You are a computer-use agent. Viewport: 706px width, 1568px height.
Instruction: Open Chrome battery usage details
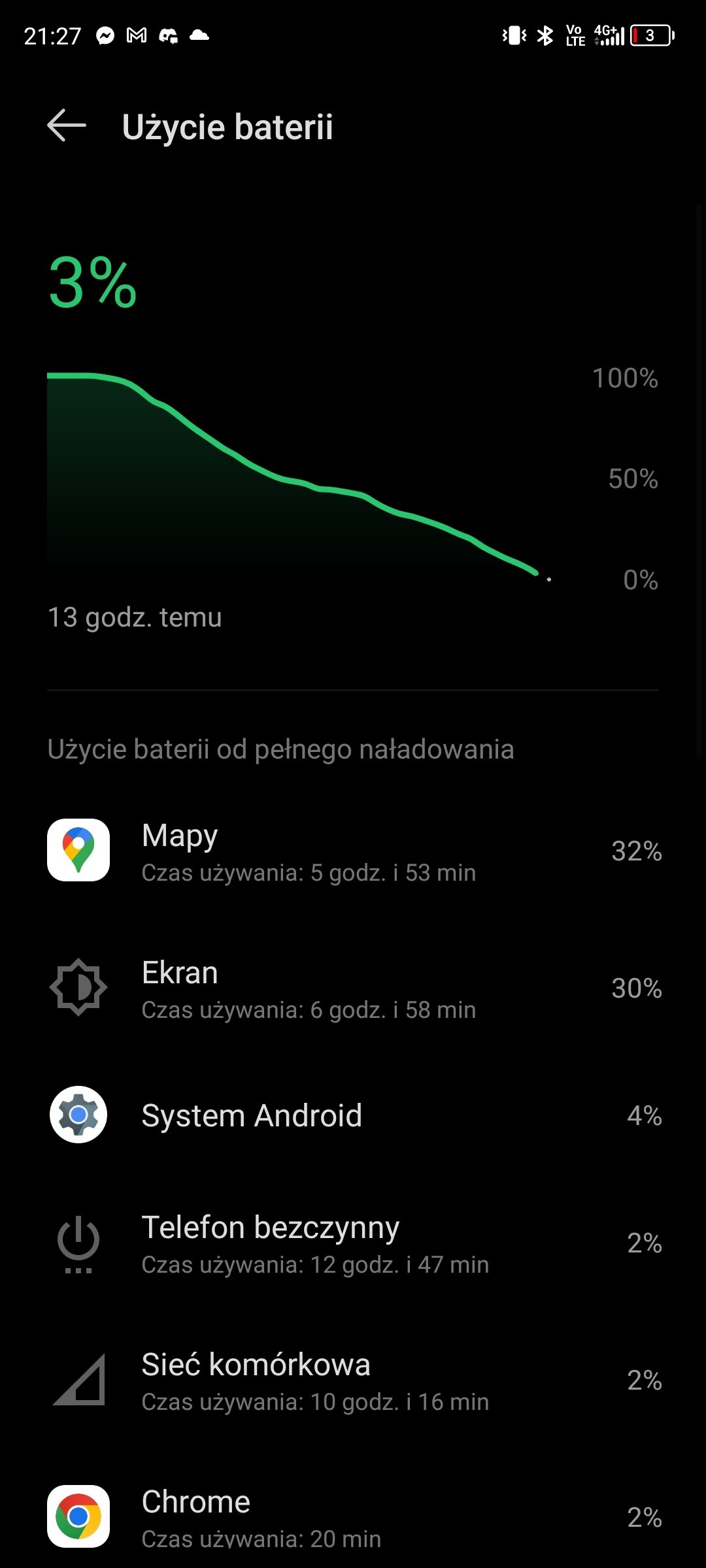pyautogui.click(x=353, y=1516)
